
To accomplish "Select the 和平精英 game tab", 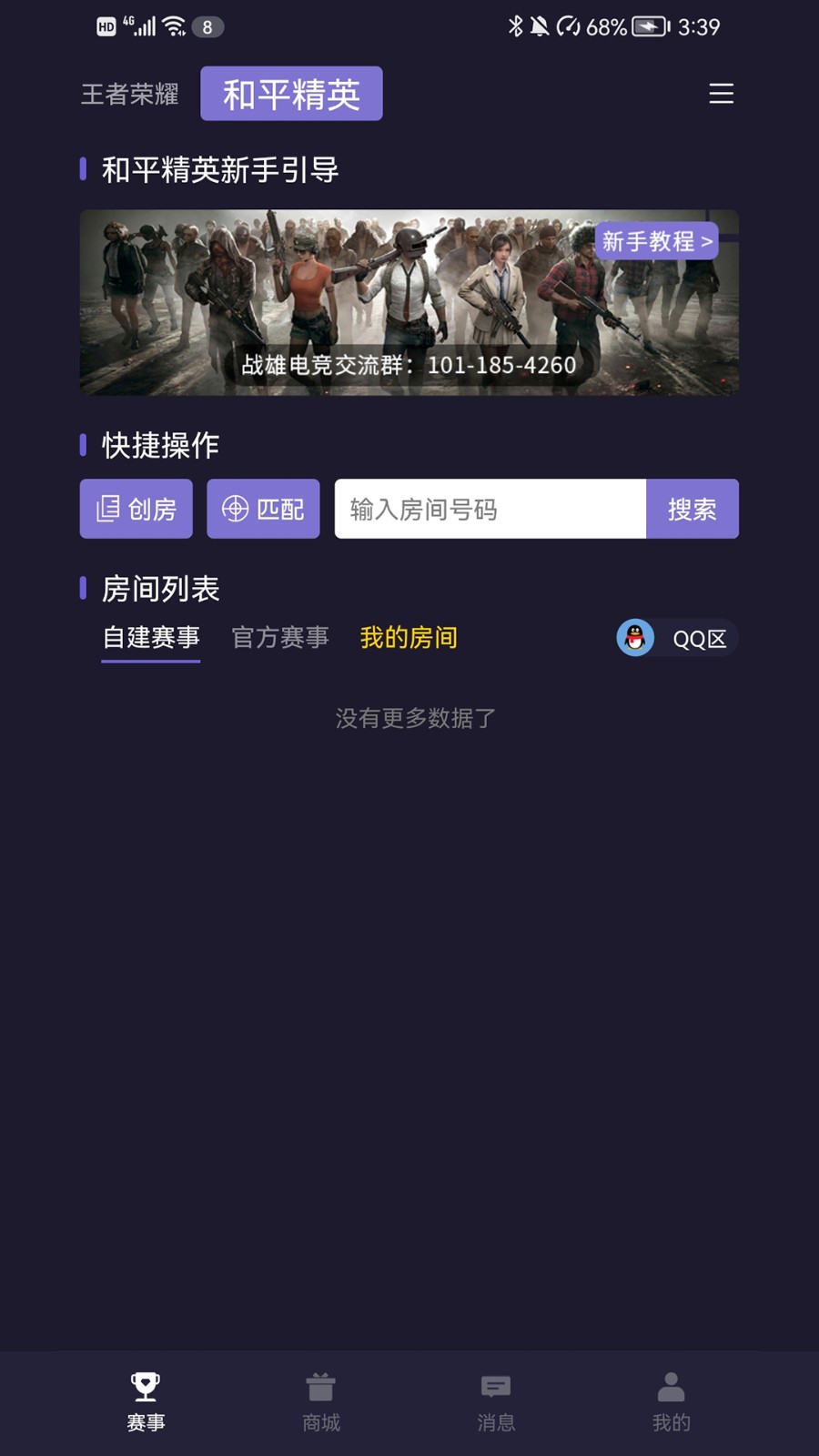I will click(291, 94).
